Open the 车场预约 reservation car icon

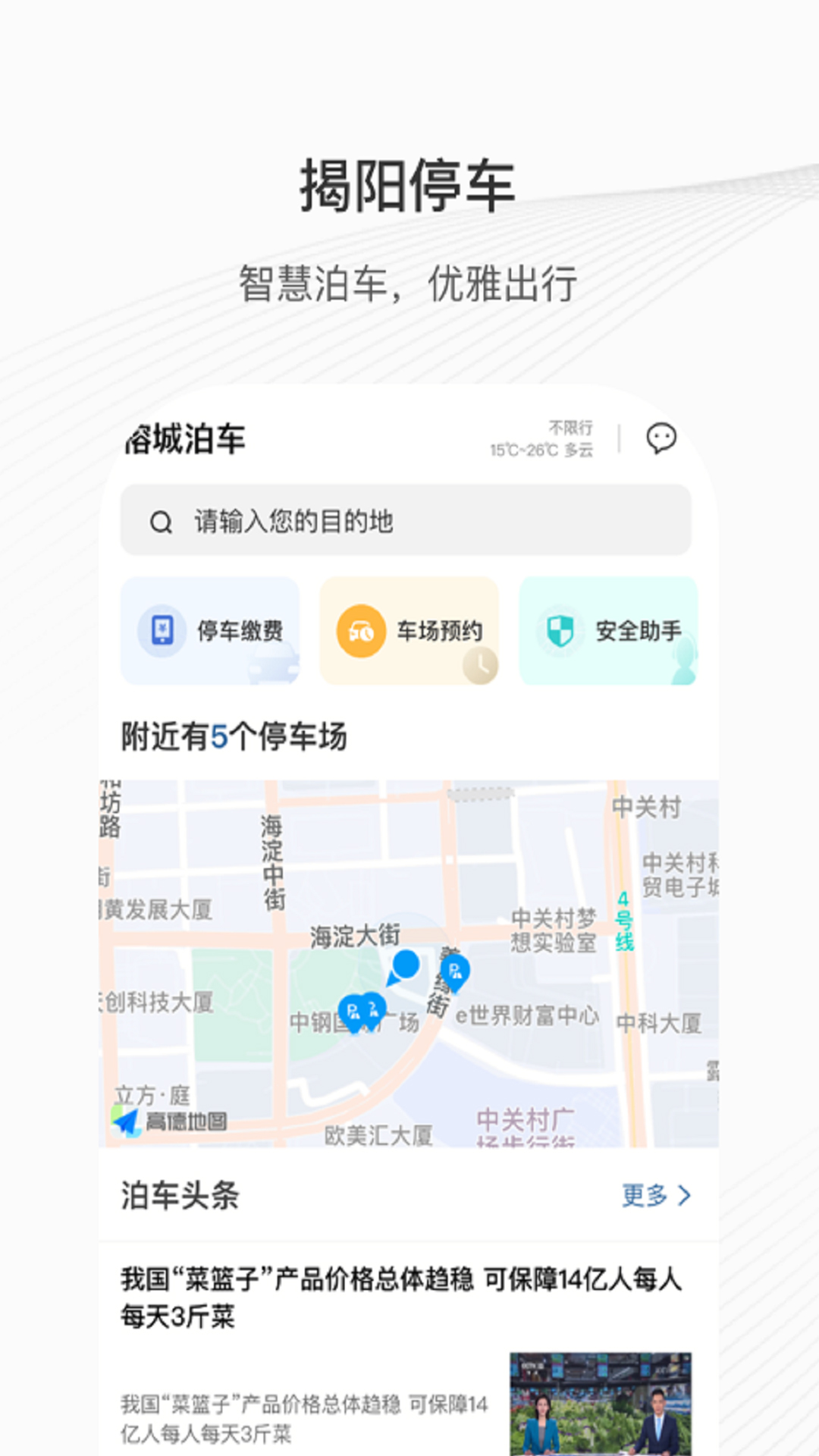point(362,630)
